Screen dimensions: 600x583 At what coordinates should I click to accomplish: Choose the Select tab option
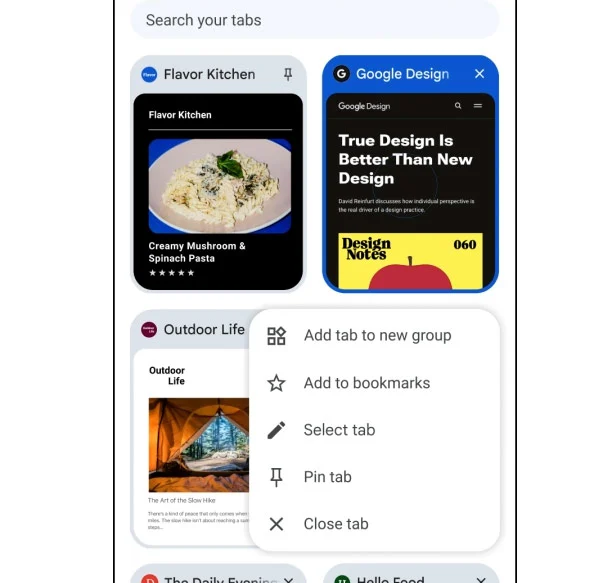[x=339, y=430]
